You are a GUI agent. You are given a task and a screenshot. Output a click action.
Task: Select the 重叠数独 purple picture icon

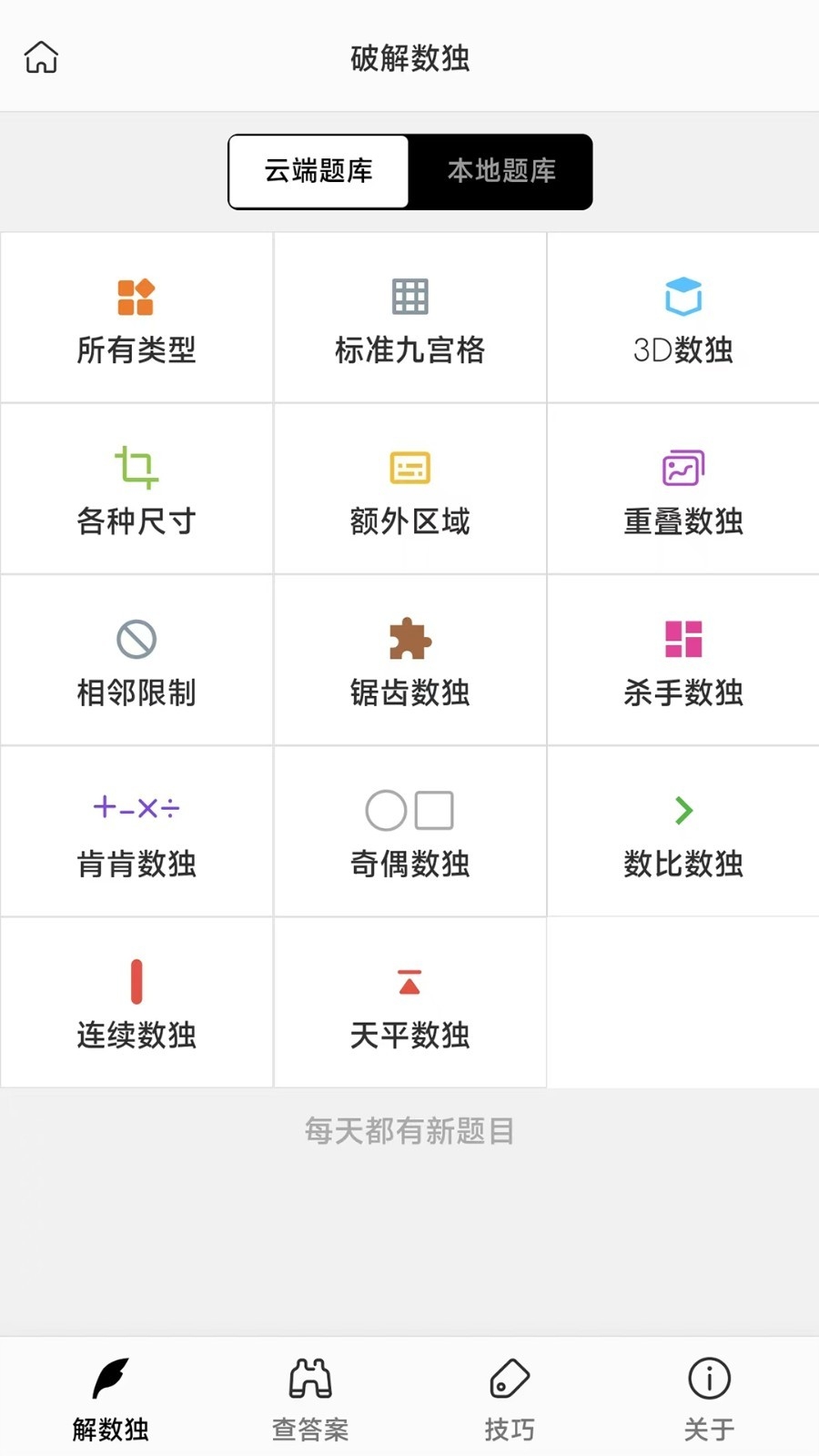click(682, 467)
